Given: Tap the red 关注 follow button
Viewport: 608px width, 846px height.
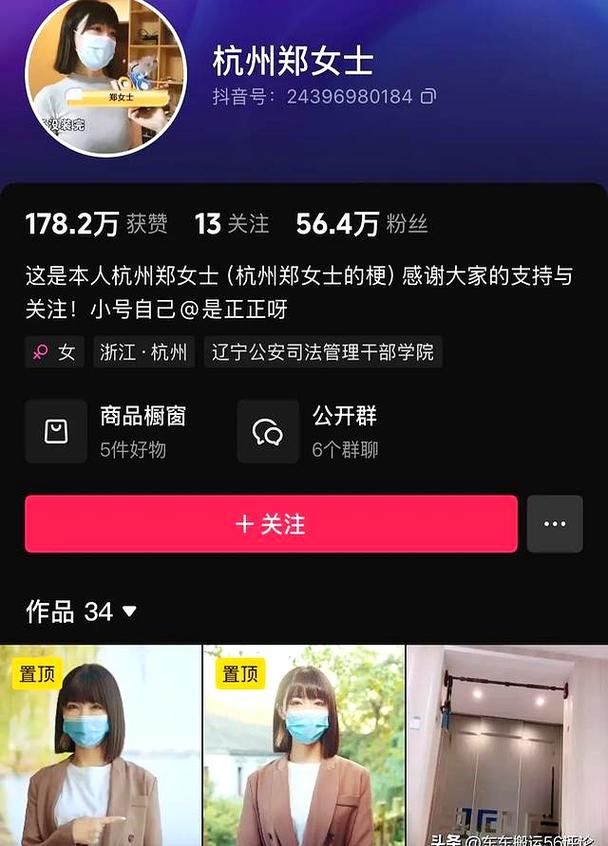Looking at the screenshot, I should pos(271,524).
